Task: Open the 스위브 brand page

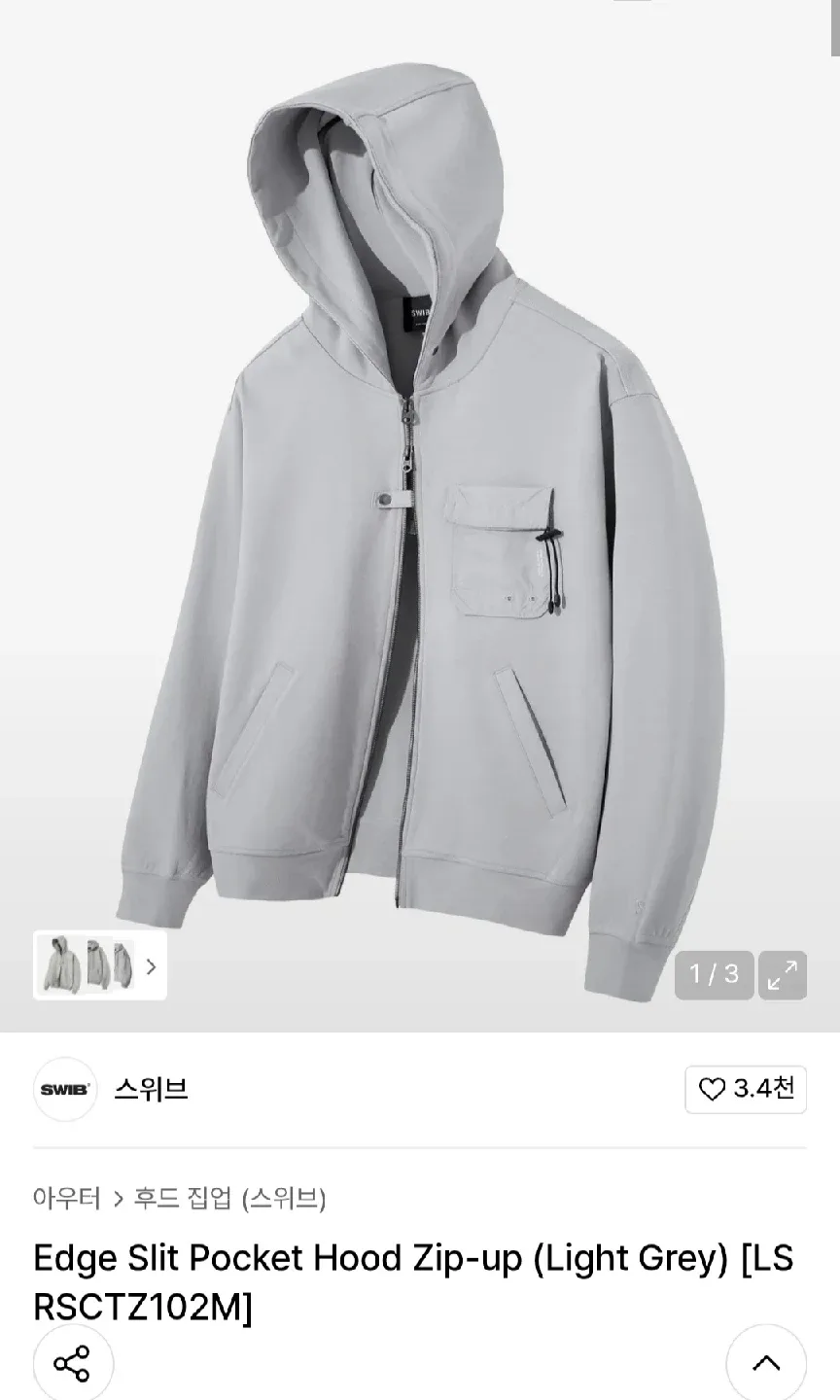Action: [x=150, y=1089]
